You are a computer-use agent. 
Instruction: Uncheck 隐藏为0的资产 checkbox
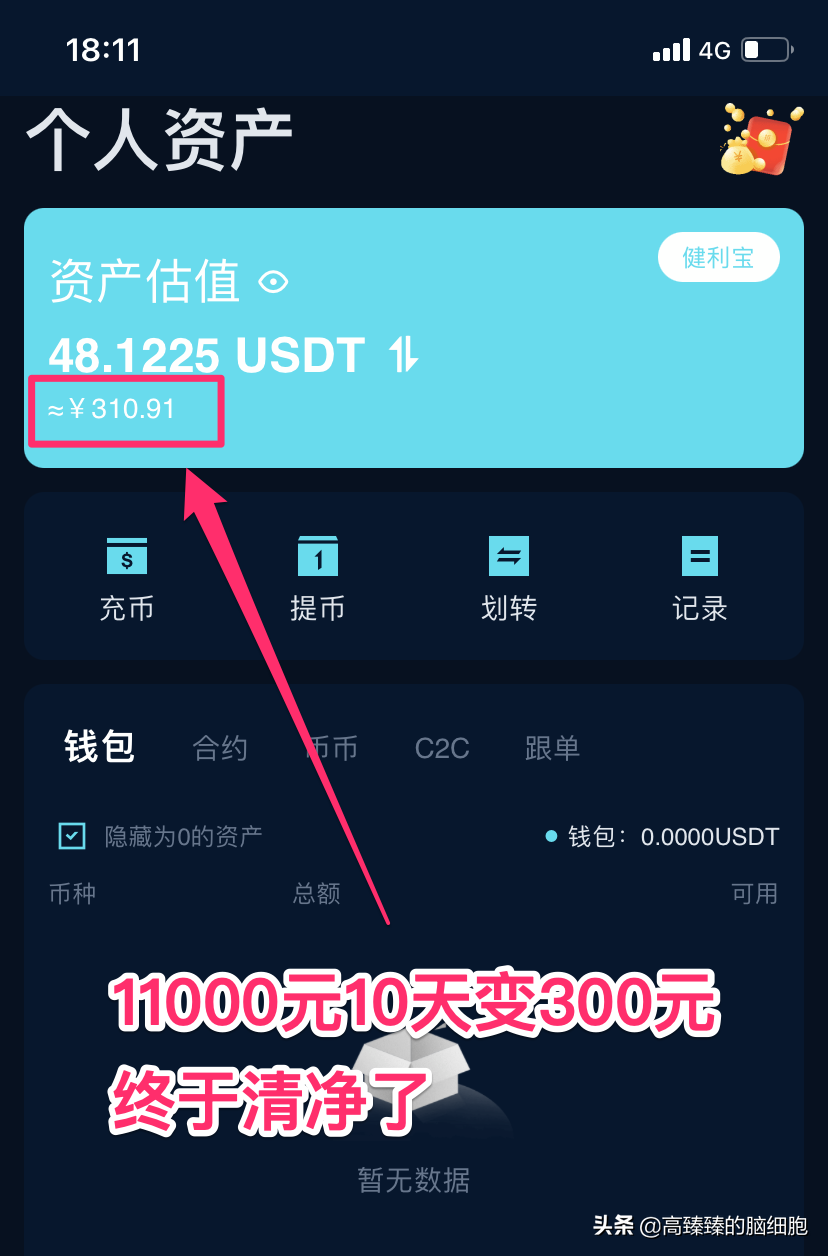[x=72, y=836]
